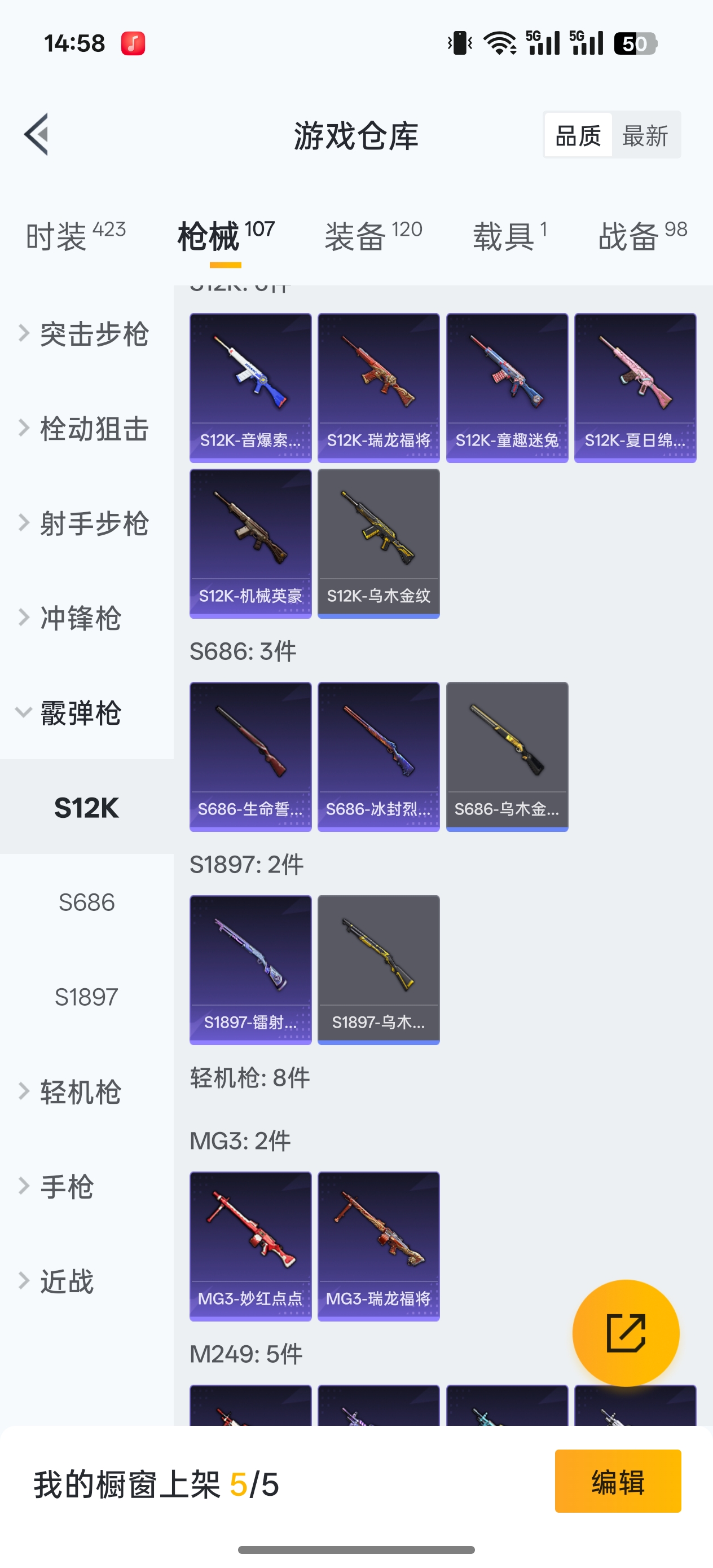Switch to the 载具 tab
This screenshot has width=713, height=1568.
(x=509, y=236)
